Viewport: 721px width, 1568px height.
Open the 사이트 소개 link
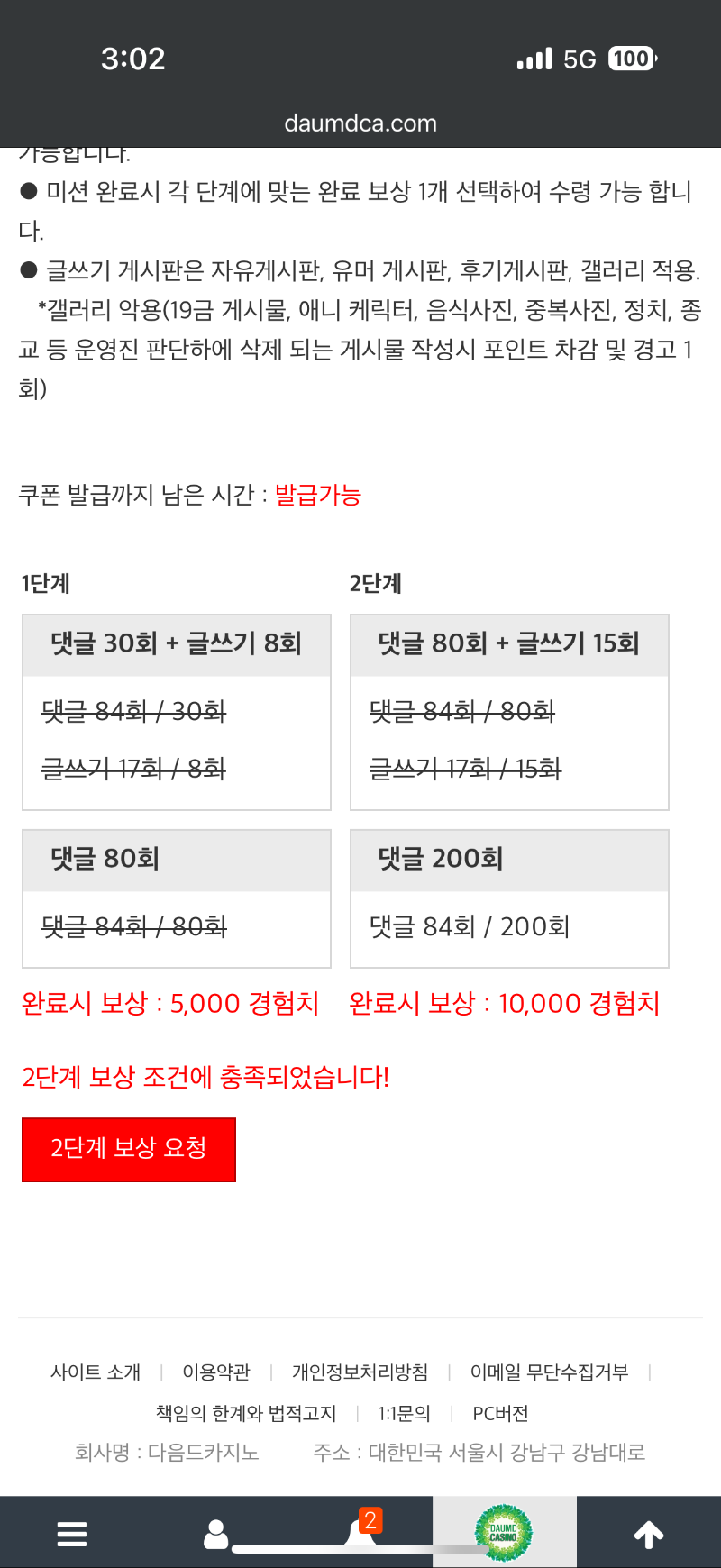pyautogui.click(x=96, y=1372)
